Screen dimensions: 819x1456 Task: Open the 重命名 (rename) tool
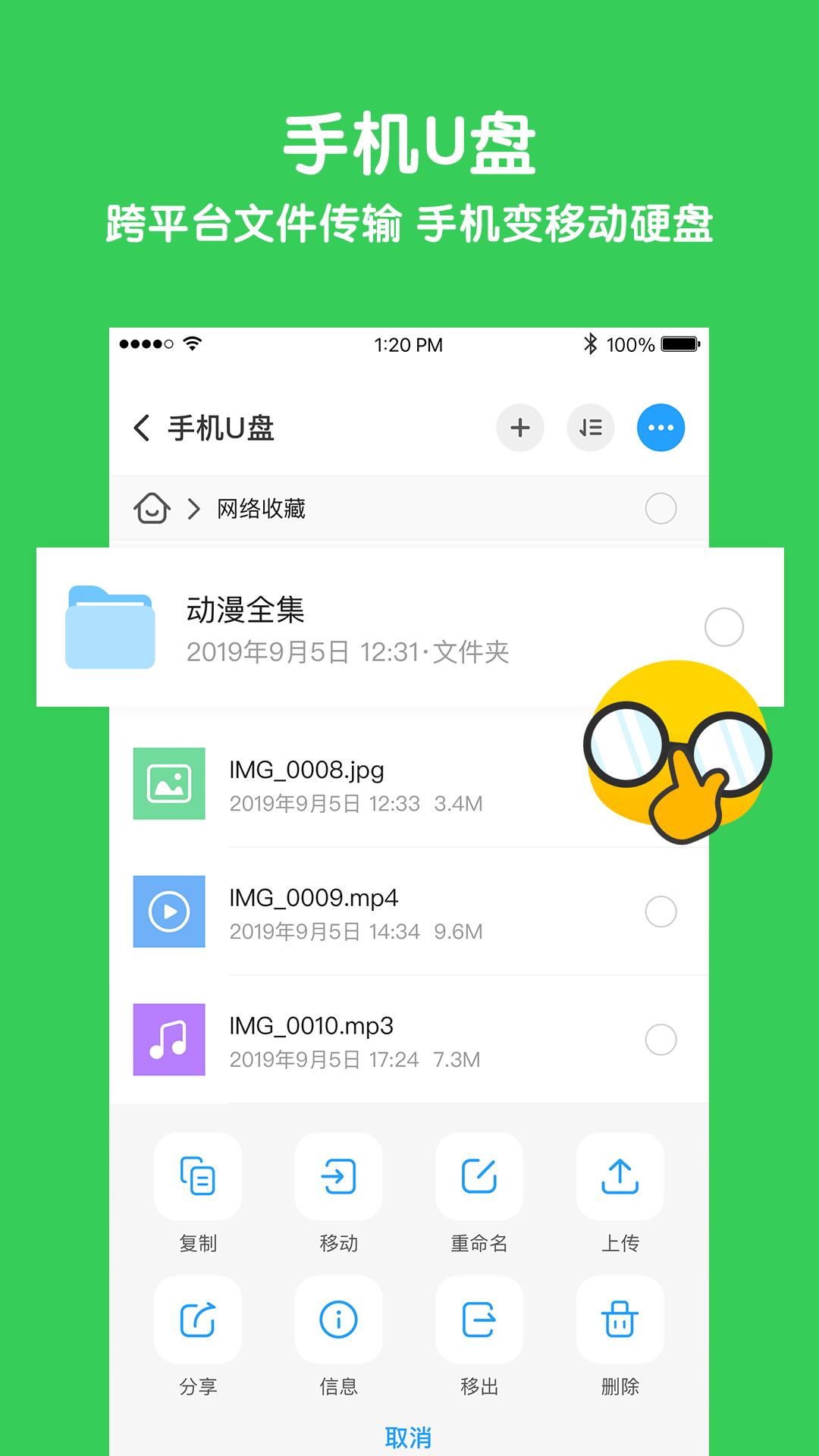[479, 1176]
